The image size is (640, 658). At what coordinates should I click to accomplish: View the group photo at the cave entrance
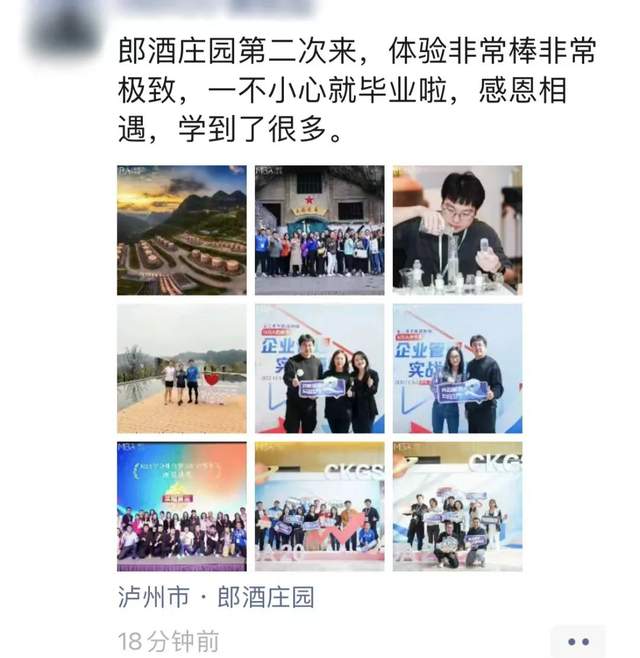pos(319,230)
